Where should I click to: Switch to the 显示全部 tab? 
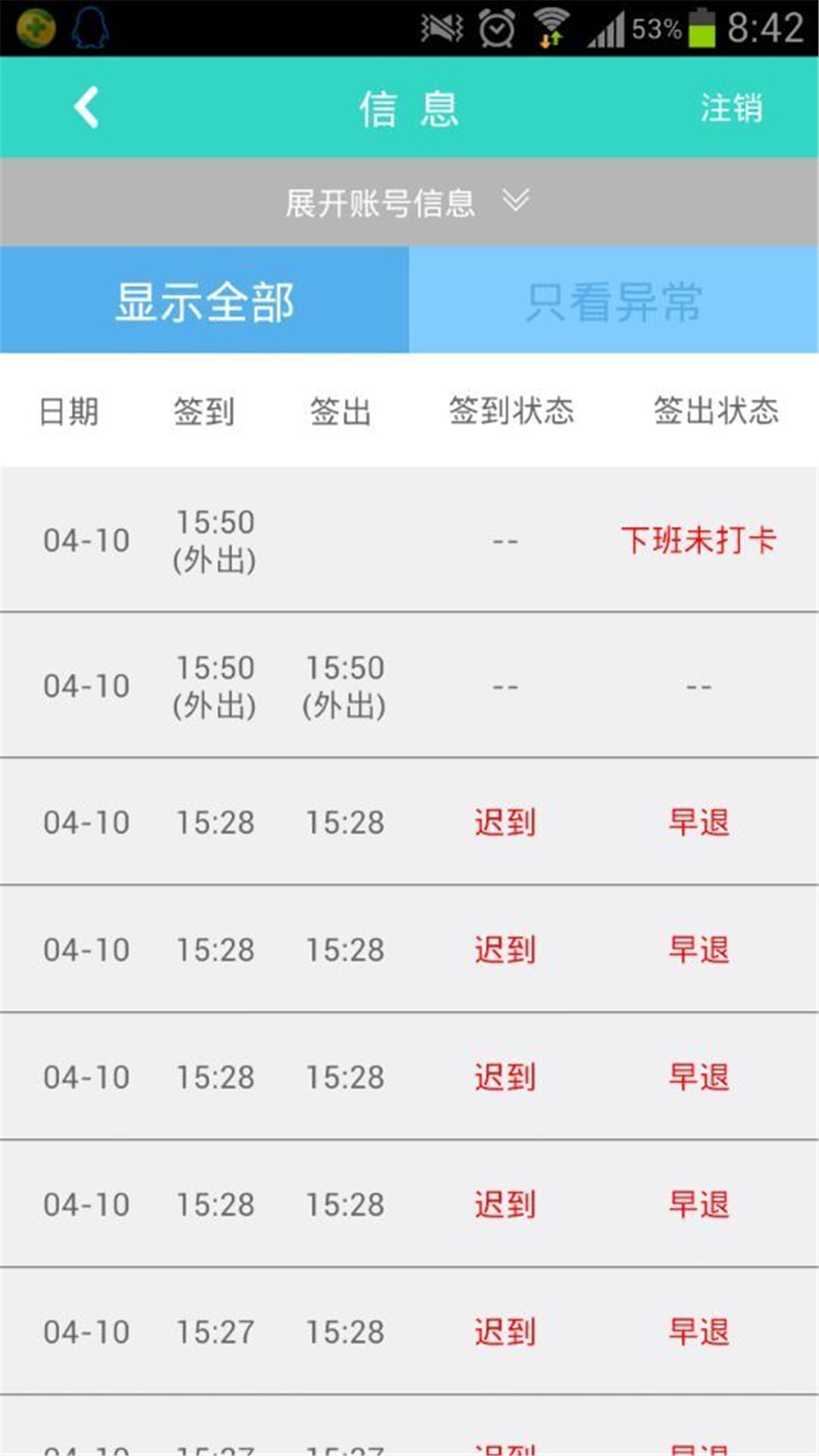(x=205, y=301)
